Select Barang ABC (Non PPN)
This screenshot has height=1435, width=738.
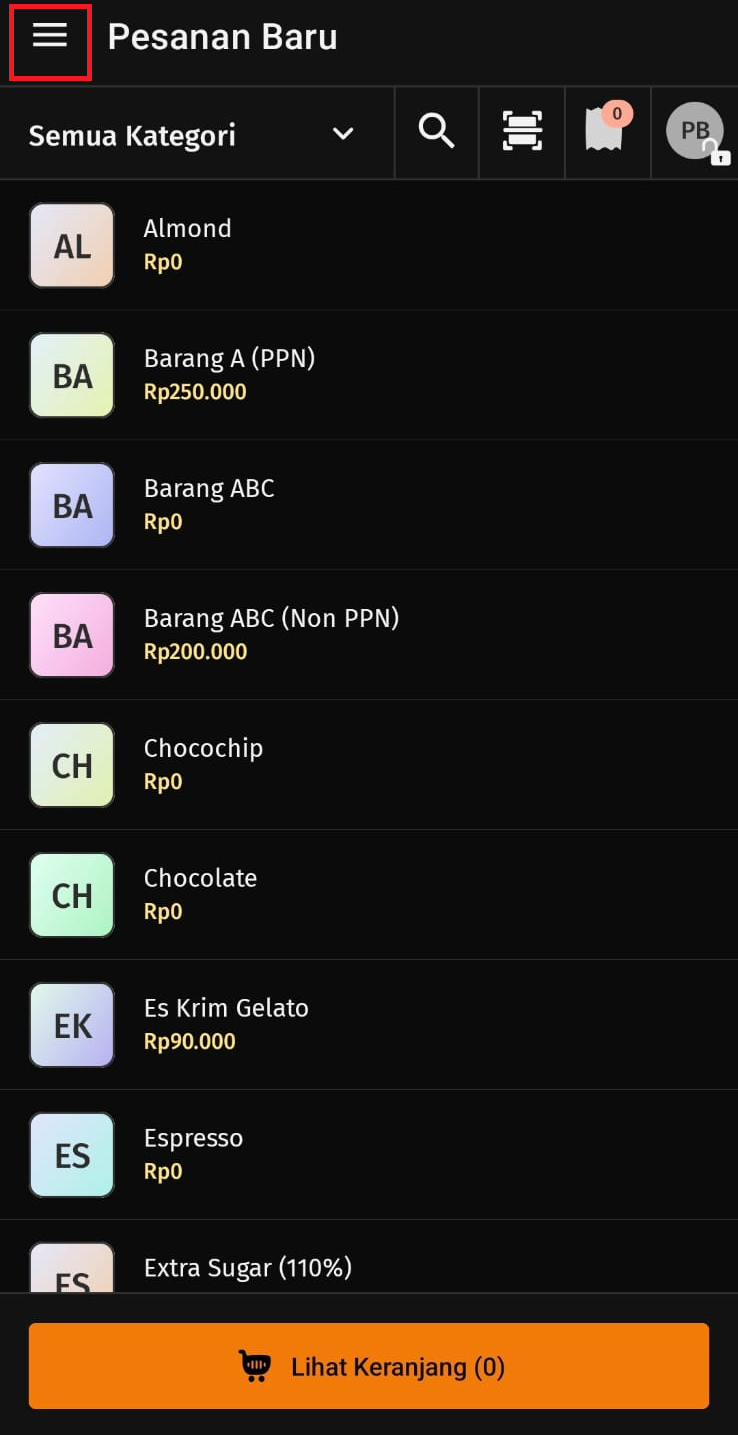(369, 635)
